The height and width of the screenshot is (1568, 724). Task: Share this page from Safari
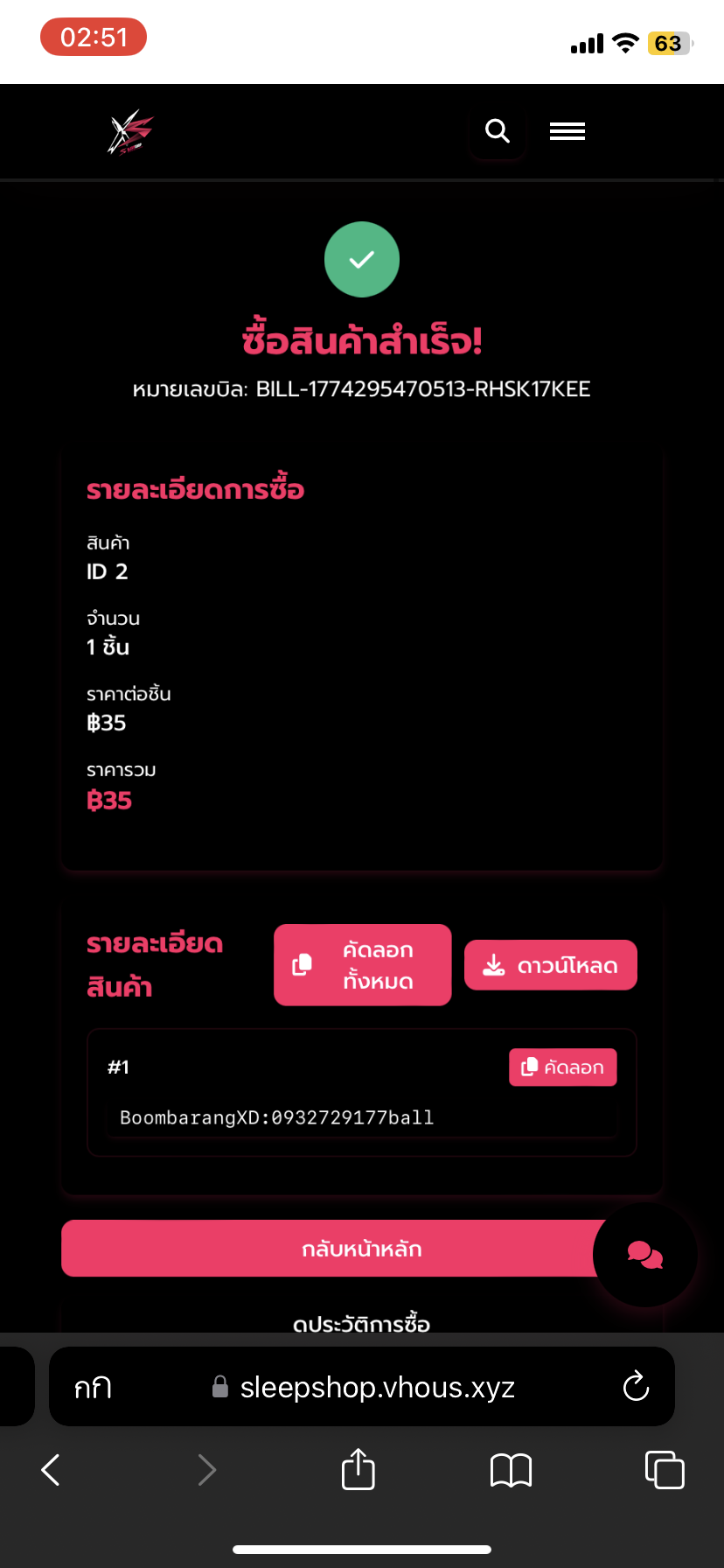(358, 1469)
